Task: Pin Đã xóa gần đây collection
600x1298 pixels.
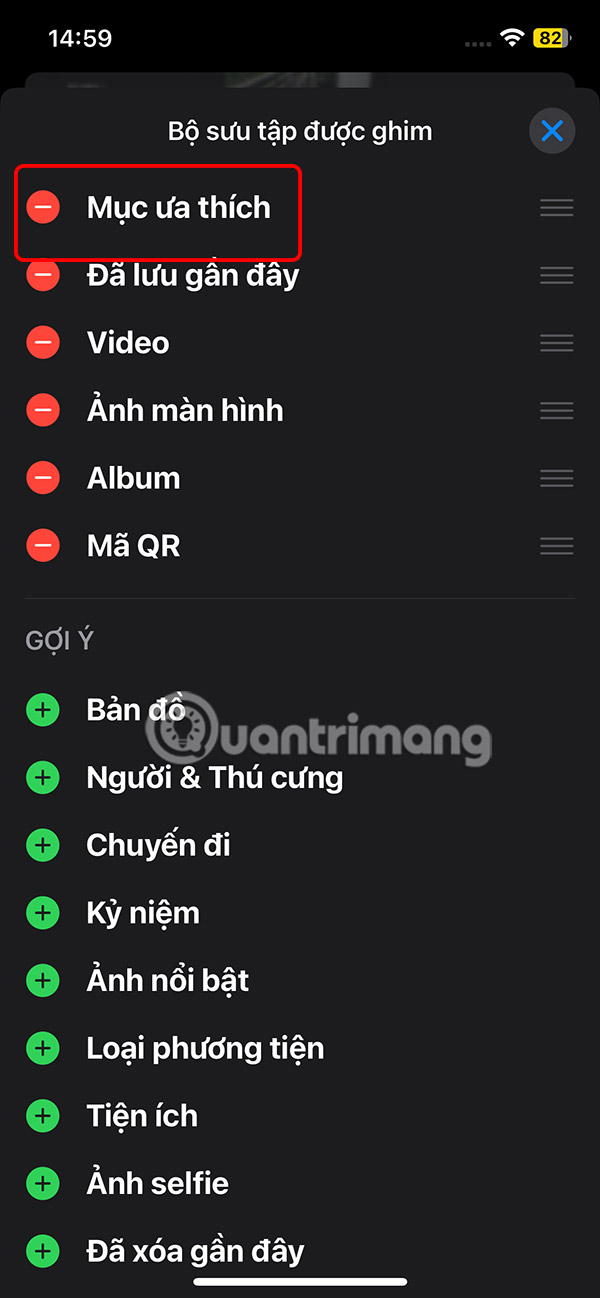Action: tap(43, 1251)
